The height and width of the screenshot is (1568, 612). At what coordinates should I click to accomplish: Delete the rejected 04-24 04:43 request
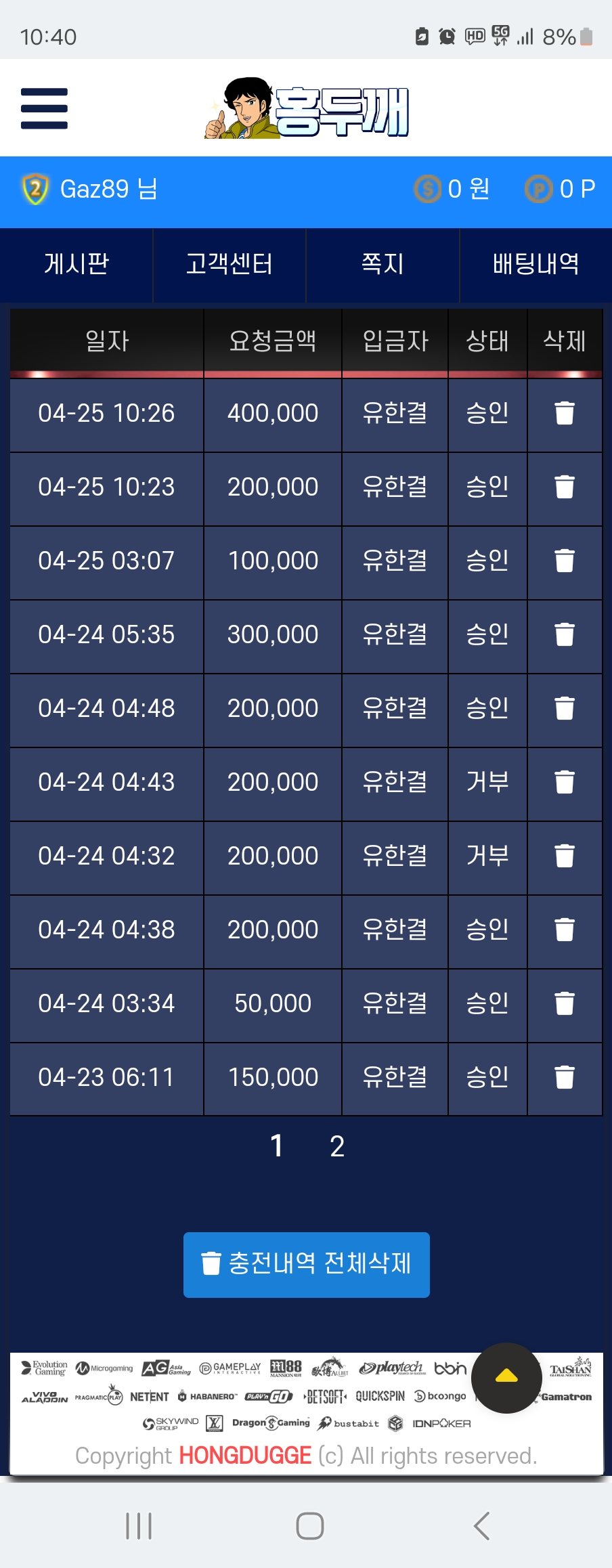(x=564, y=782)
